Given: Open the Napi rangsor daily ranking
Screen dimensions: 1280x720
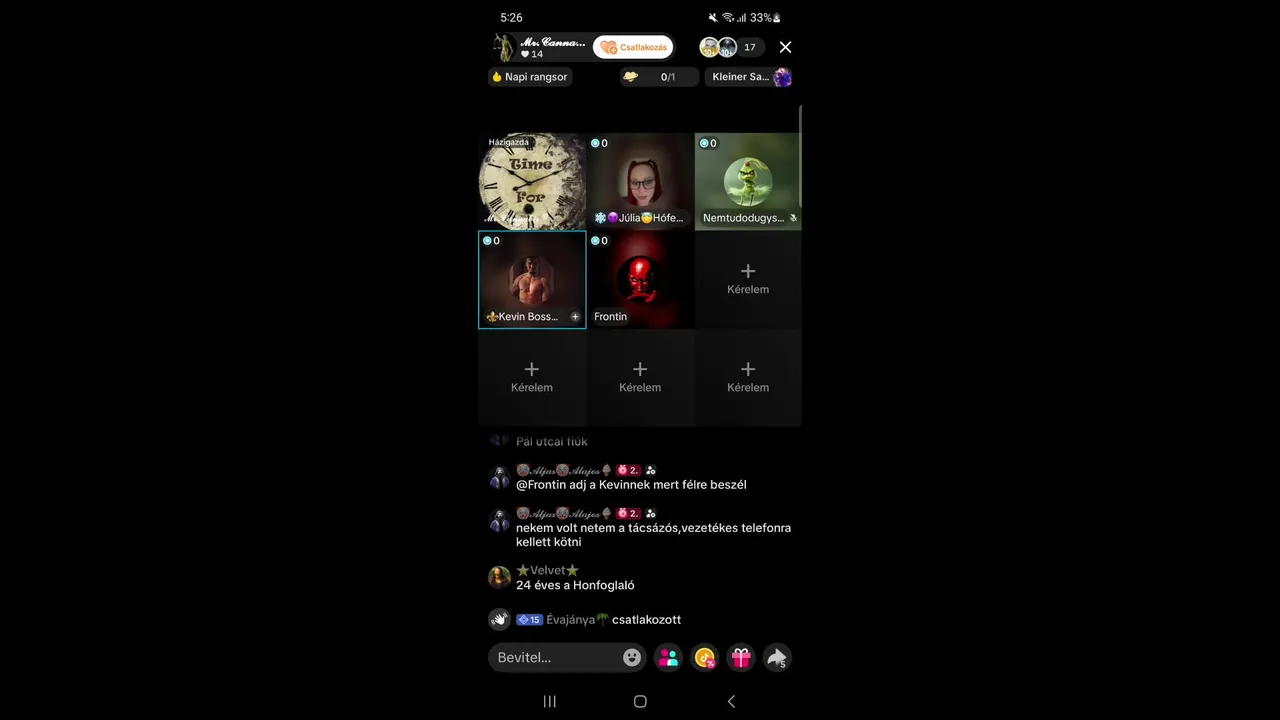Looking at the screenshot, I should pos(530,77).
